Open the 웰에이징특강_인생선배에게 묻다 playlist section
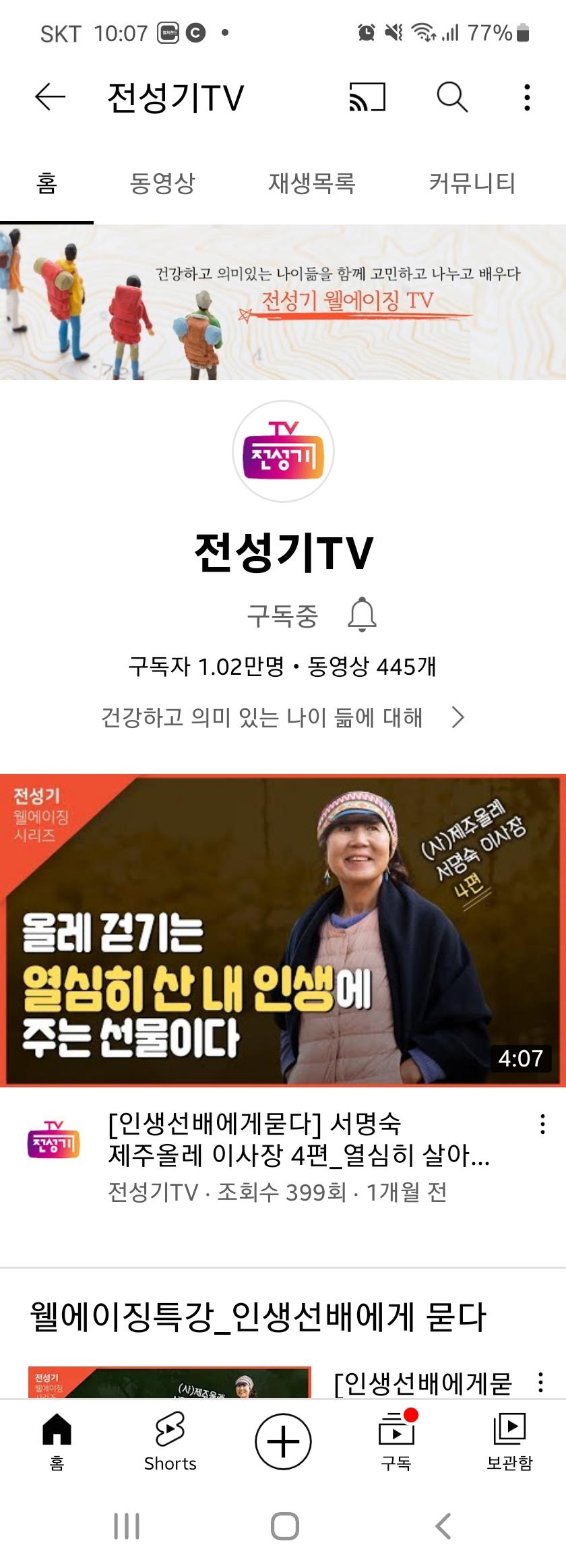This screenshot has height=1568, width=566. click(x=257, y=1317)
